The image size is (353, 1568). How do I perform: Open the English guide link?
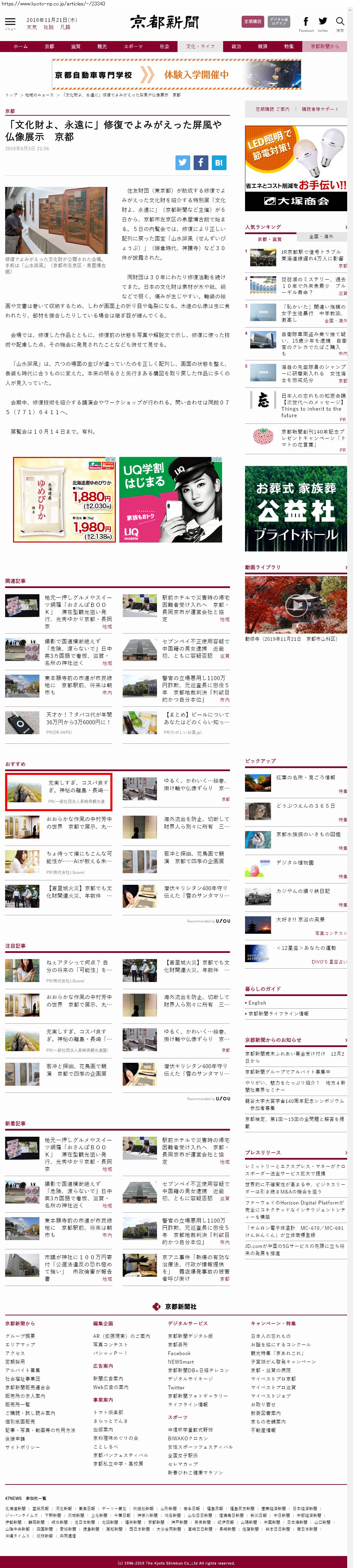point(257,1003)
